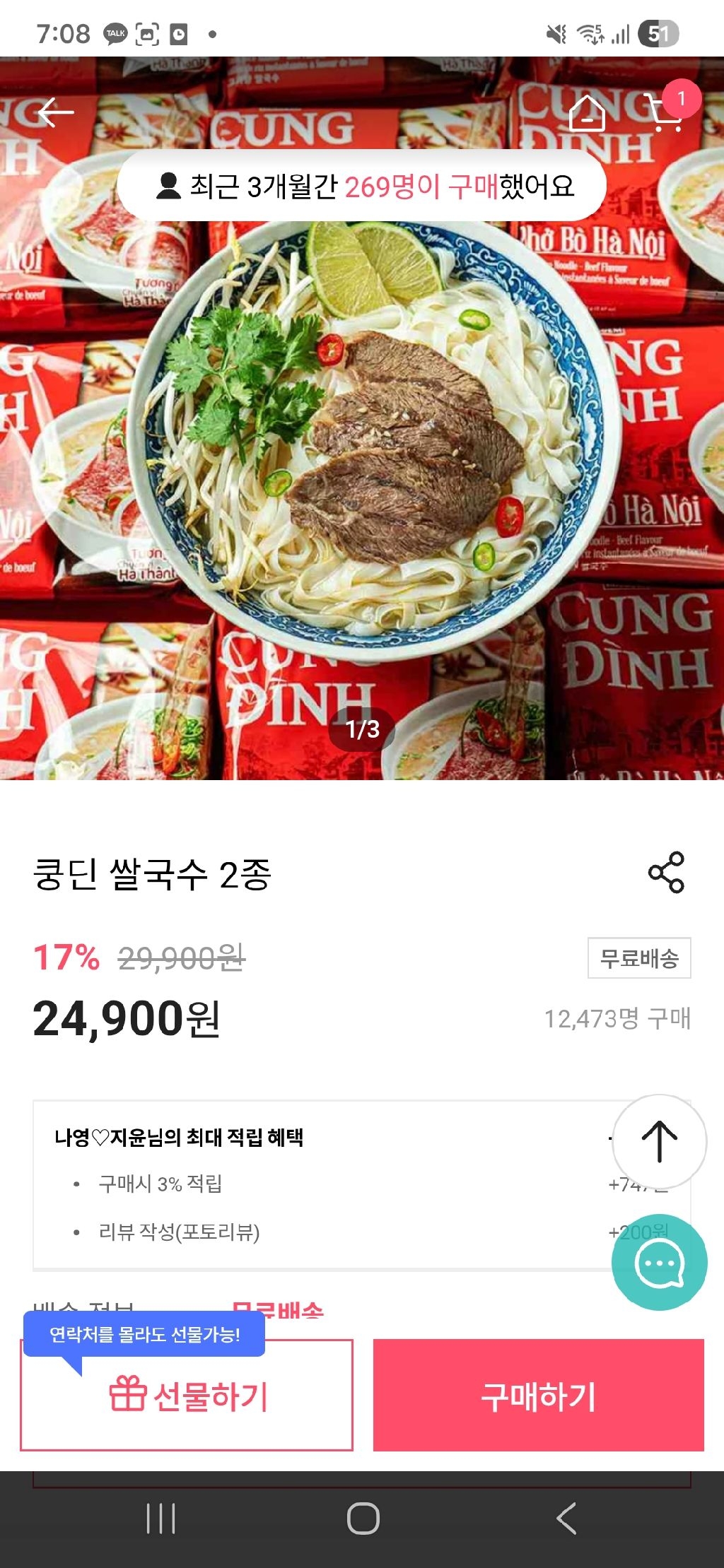Open the home icon in the header
This screenshot has height=1568, width=724.
[x=588, y=113]
